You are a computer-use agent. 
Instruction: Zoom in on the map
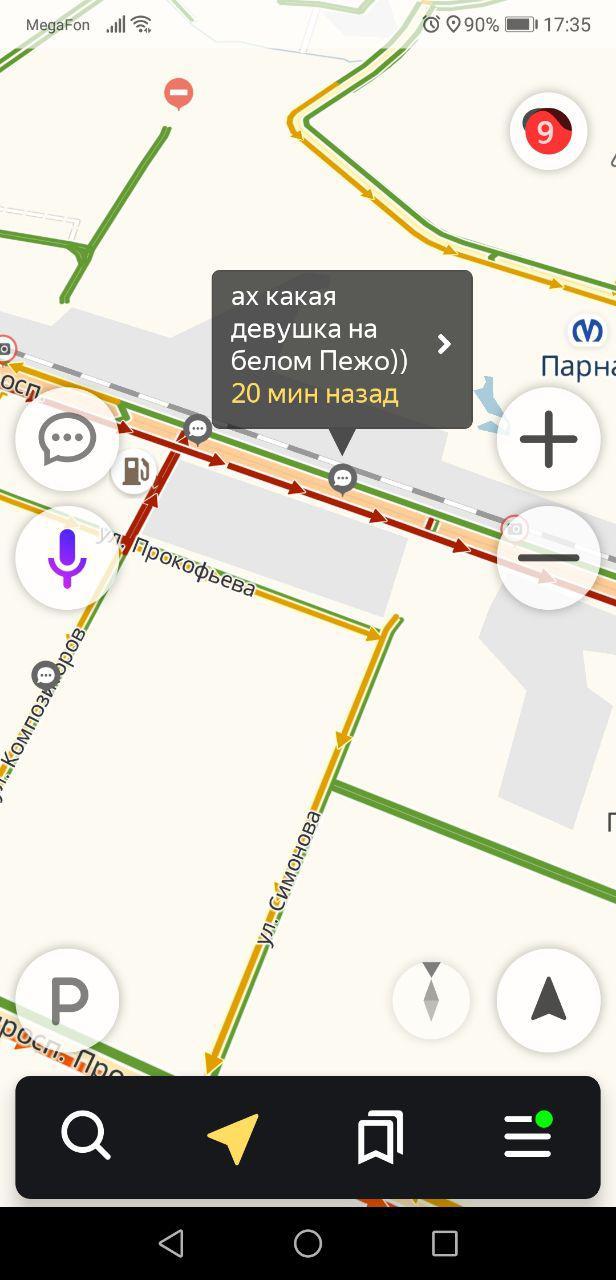548,439
